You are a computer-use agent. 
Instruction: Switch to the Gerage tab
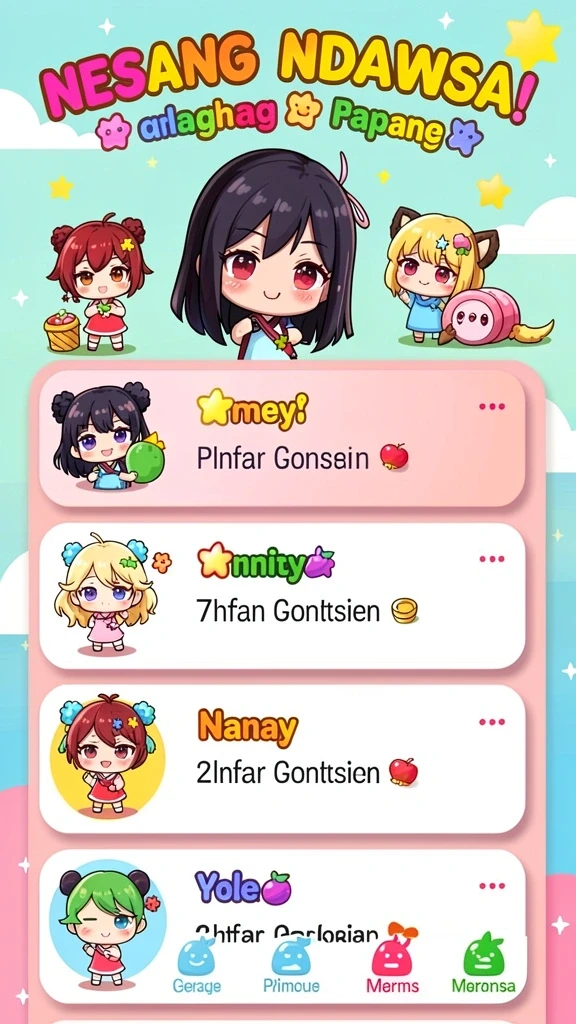pyautogui.click(x=197, y=967)
